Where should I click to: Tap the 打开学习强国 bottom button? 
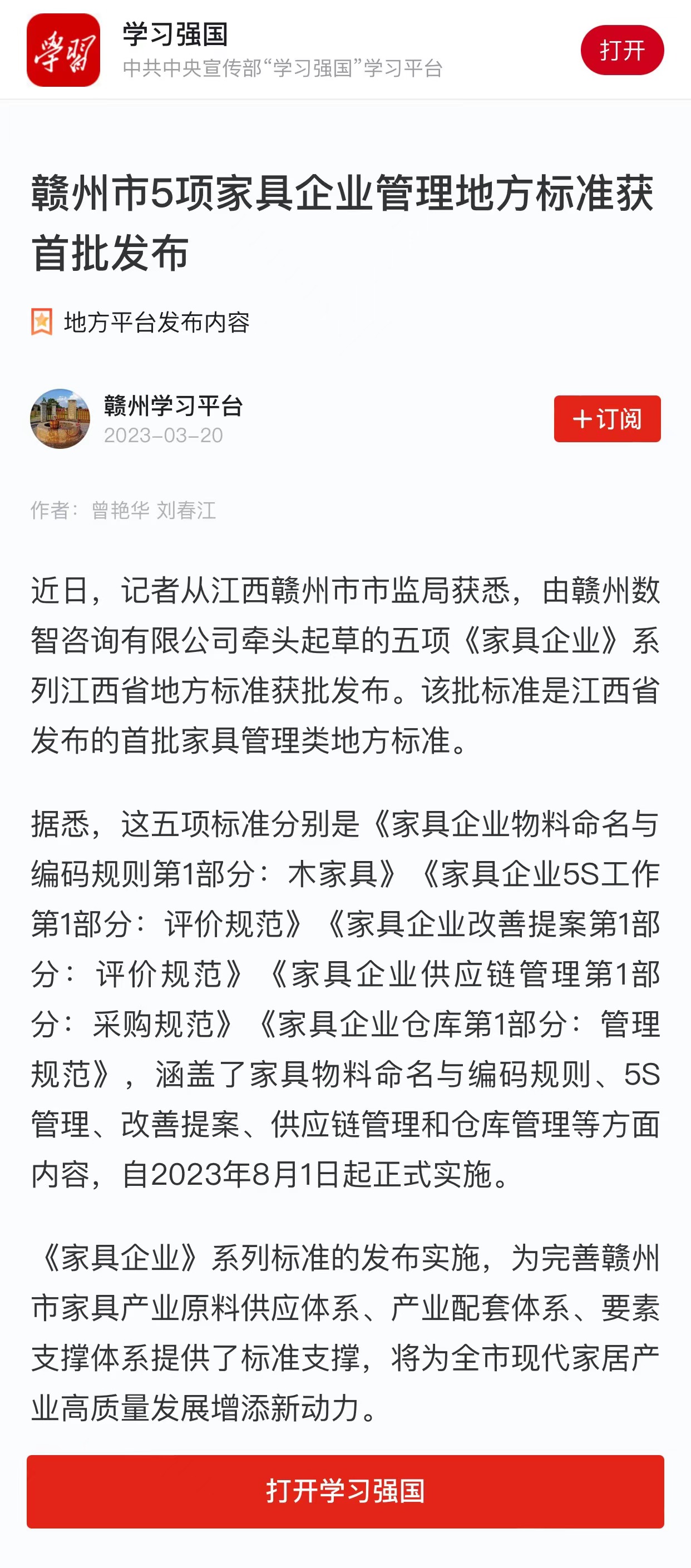345,1491
